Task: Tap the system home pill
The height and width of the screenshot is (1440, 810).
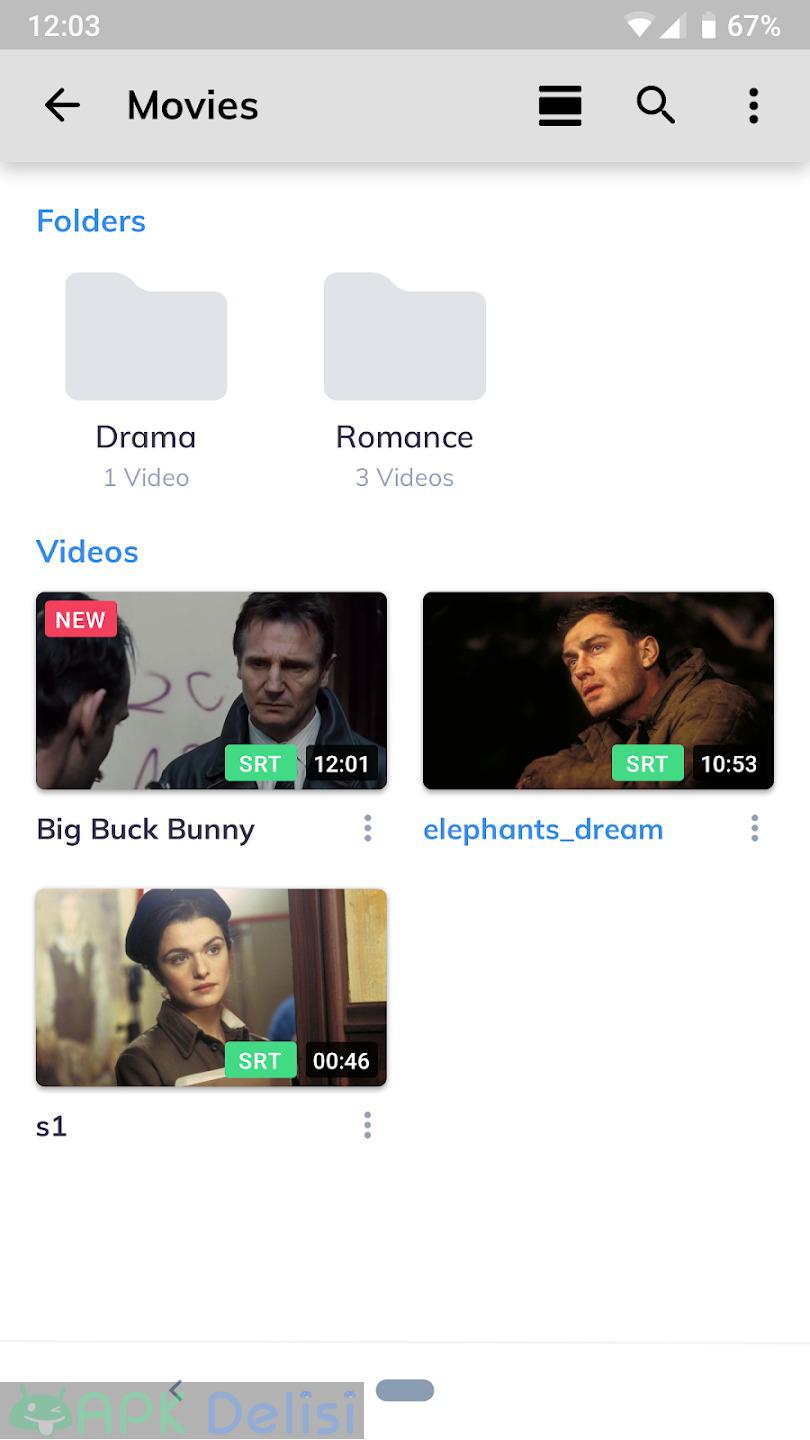Action: (405, 1390)
